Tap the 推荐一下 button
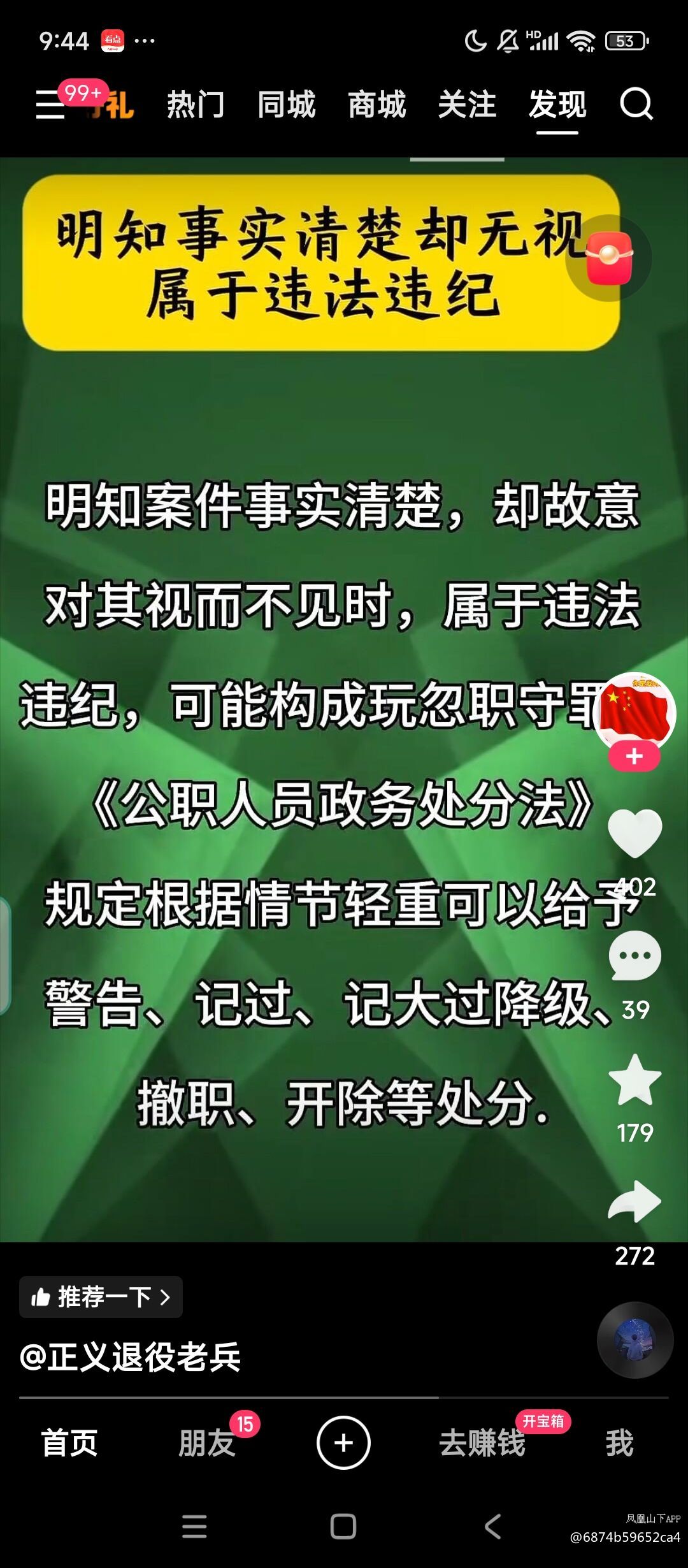The width and height of the screenshot is (688, 1568). point(101,1297)
